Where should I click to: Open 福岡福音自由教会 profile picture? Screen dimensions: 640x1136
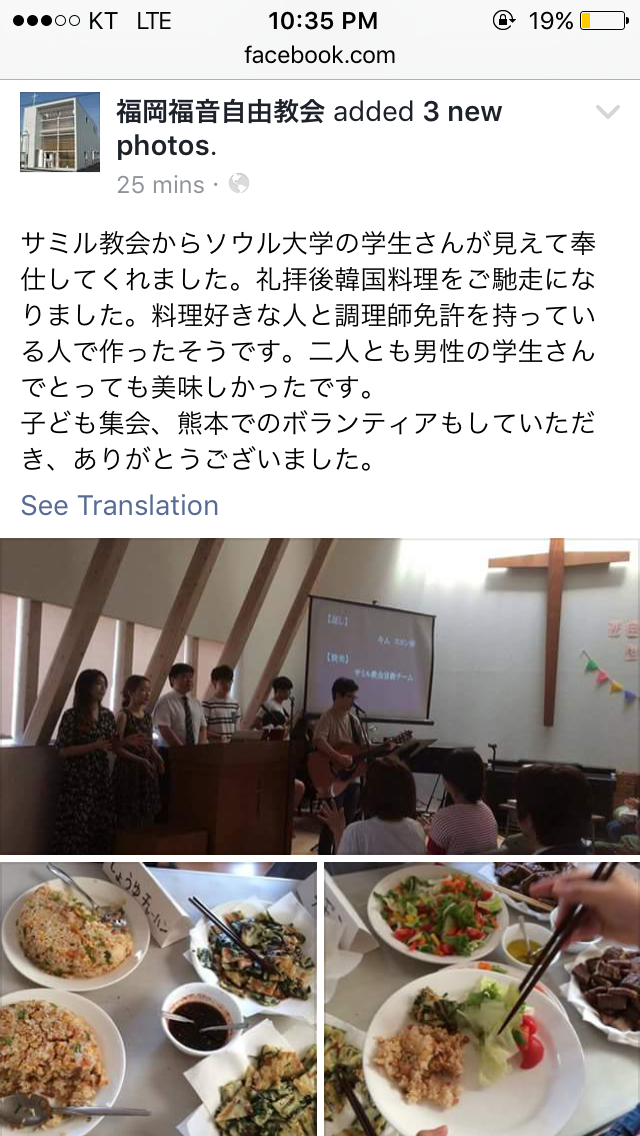tap(60, 132)
